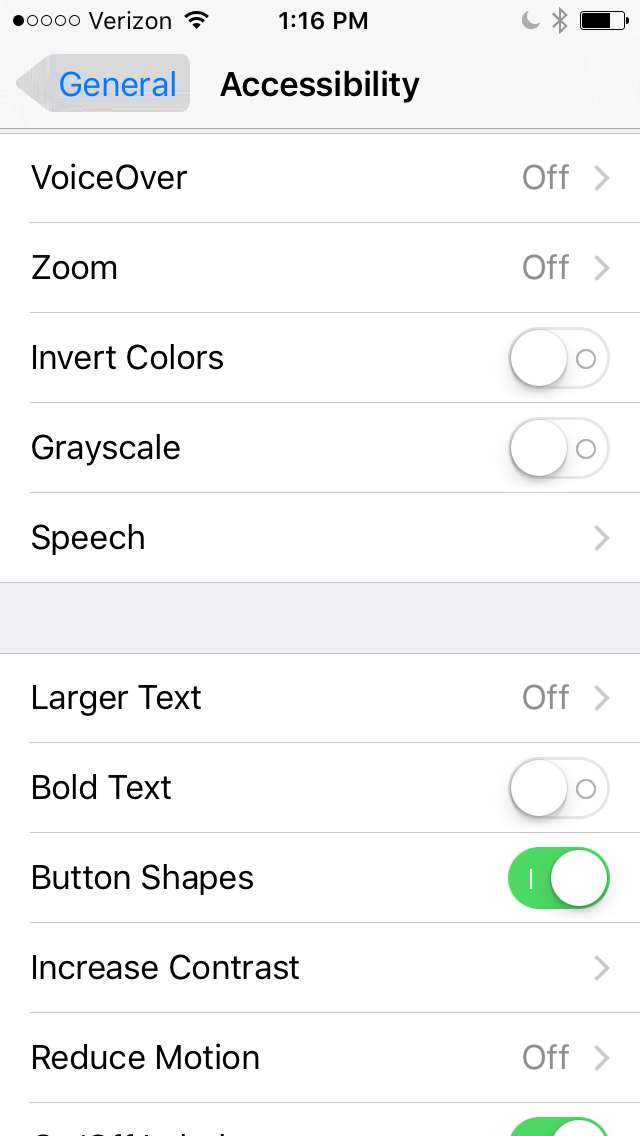Viewport: 640px width, 1136px height.
Task: Toggle Bold Text on
Action: coord(558,788)
